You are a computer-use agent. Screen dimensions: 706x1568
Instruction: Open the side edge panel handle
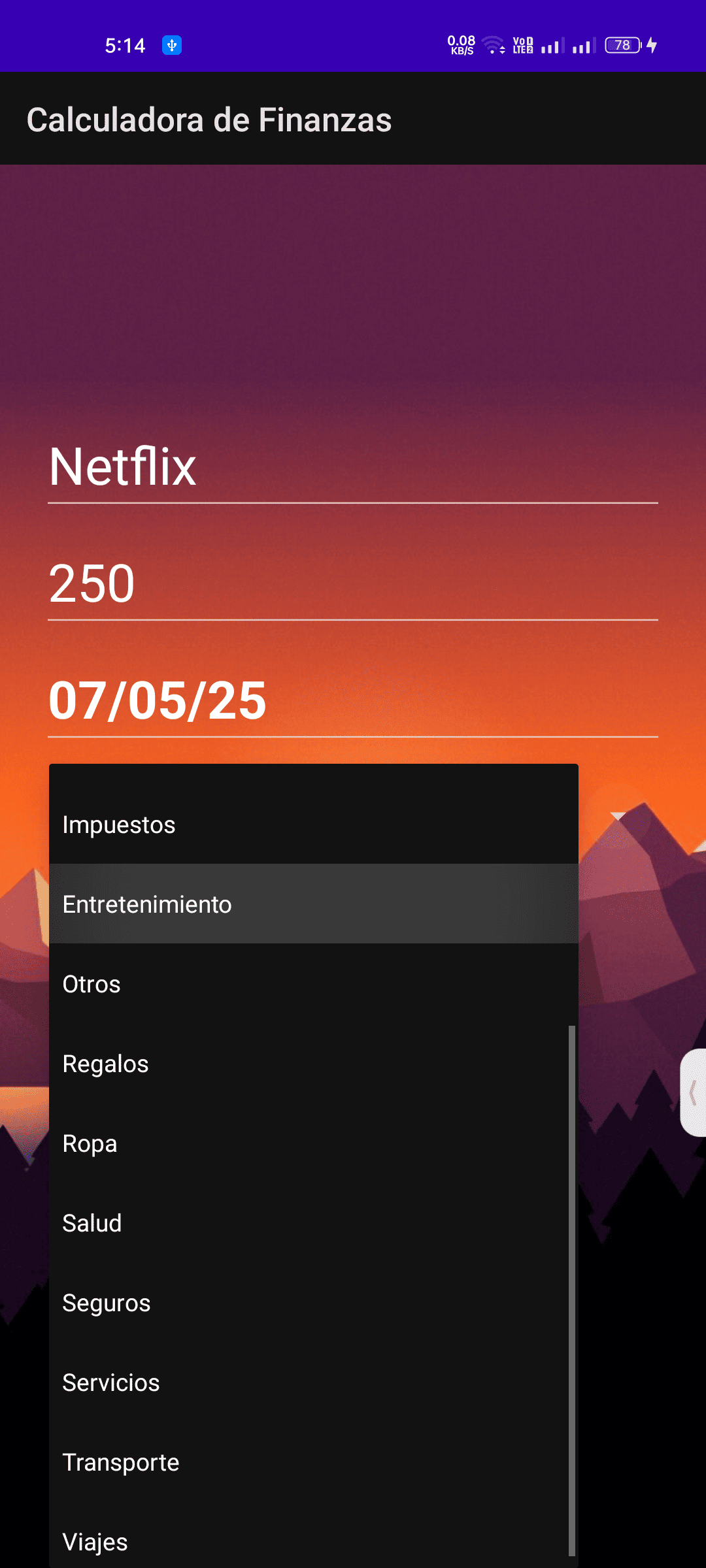tap(694, 1092)
